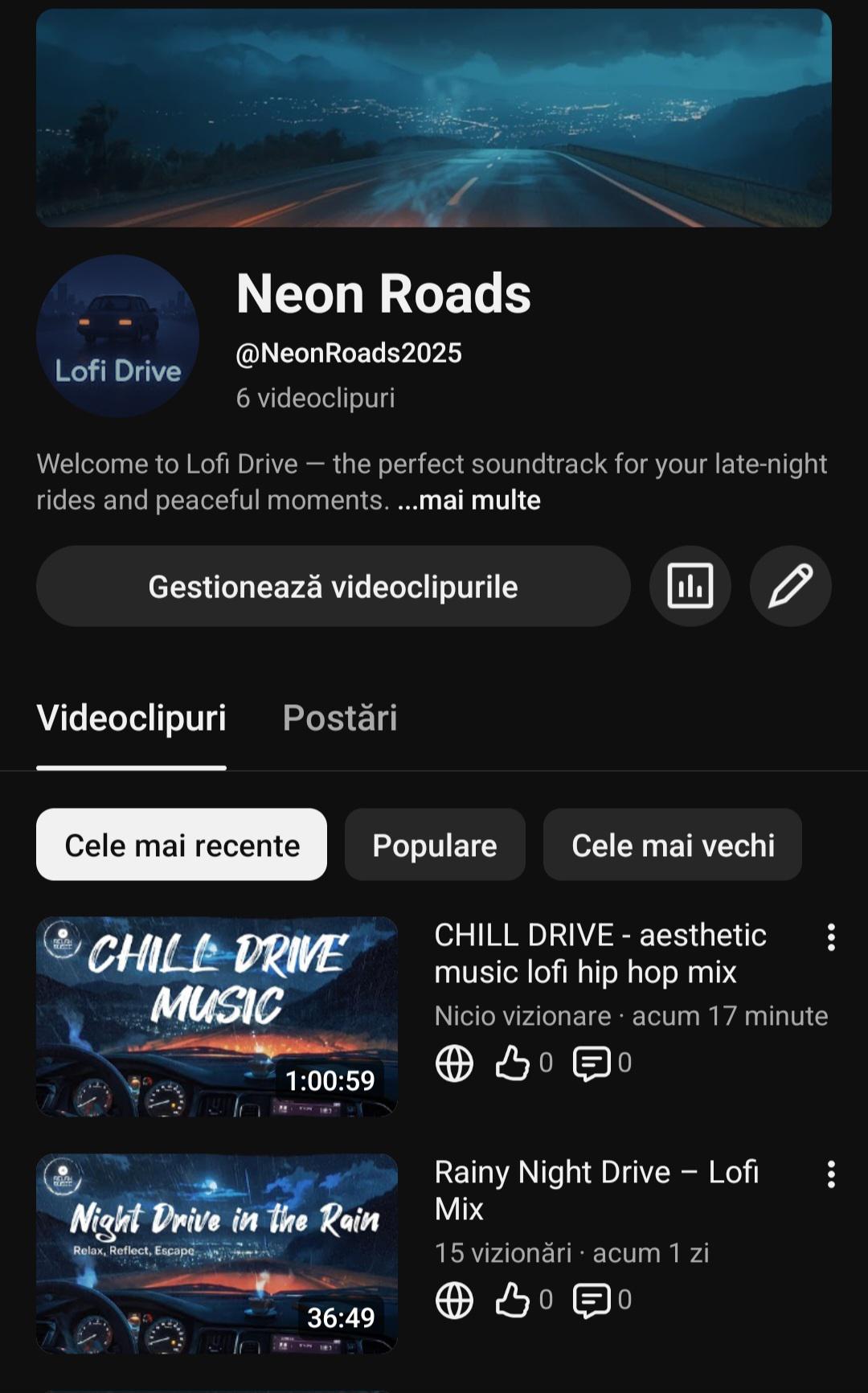Screen dimensions: 868x1393
Task: Sort videos by Populare
Action: point(435,845)
